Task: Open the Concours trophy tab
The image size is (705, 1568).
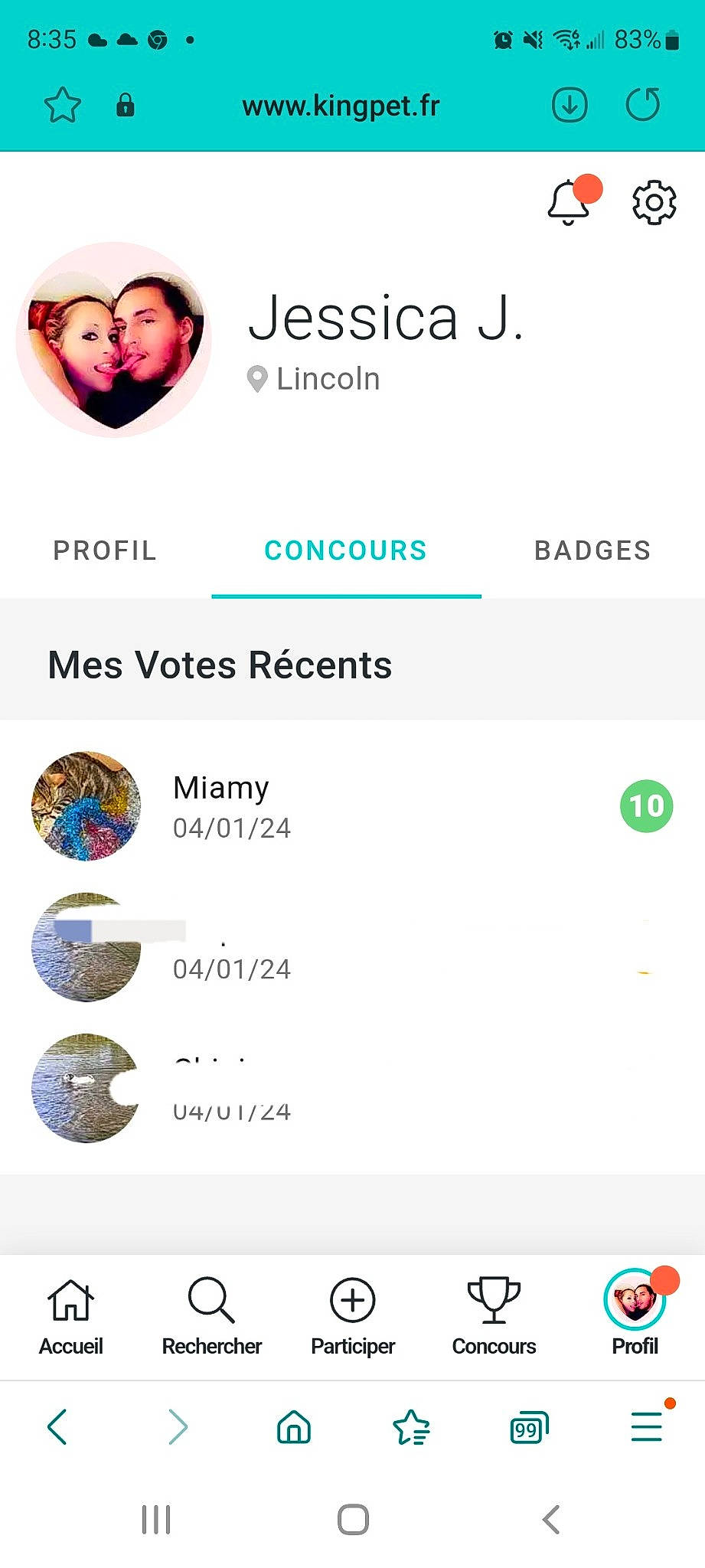Action: (494, 1316)
